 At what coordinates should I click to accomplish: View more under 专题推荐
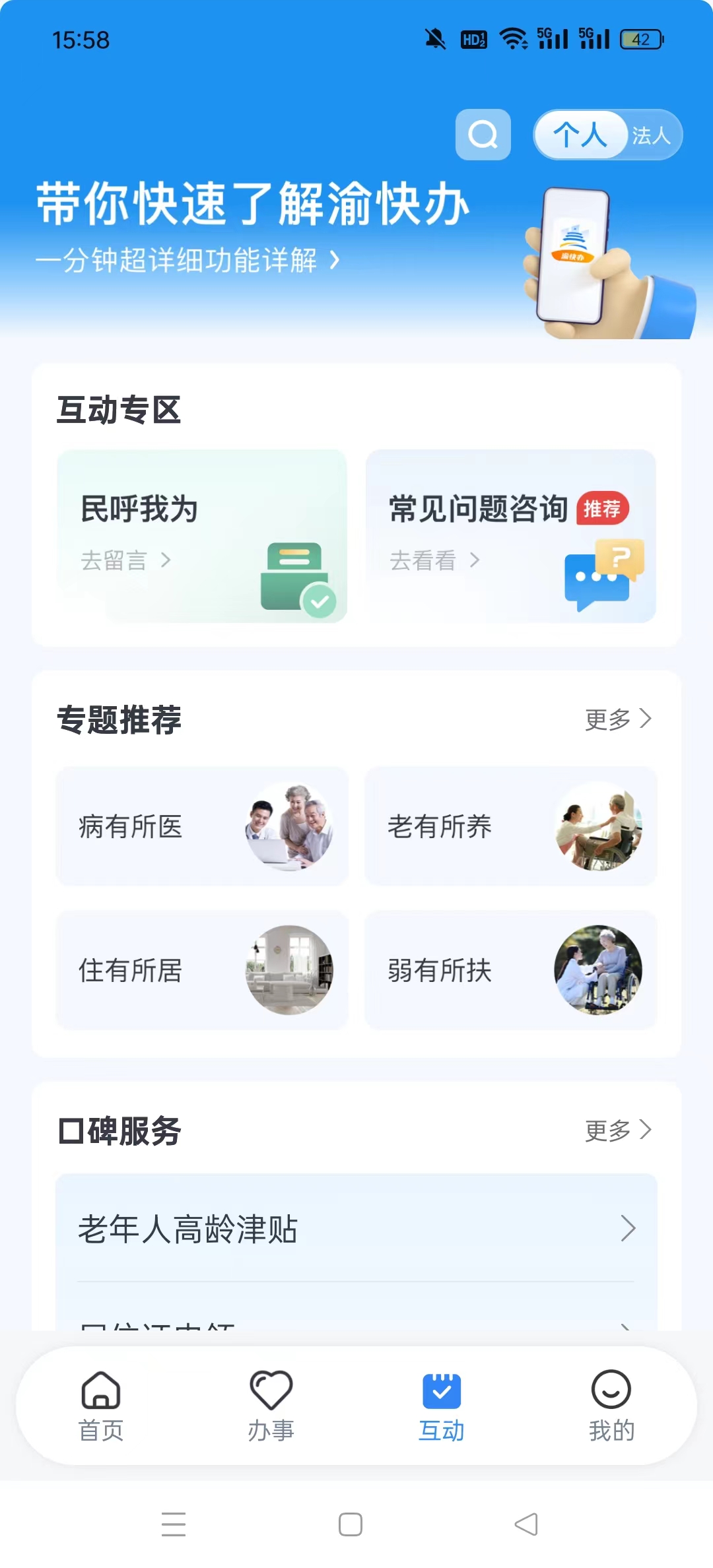(x=619, y=719)
